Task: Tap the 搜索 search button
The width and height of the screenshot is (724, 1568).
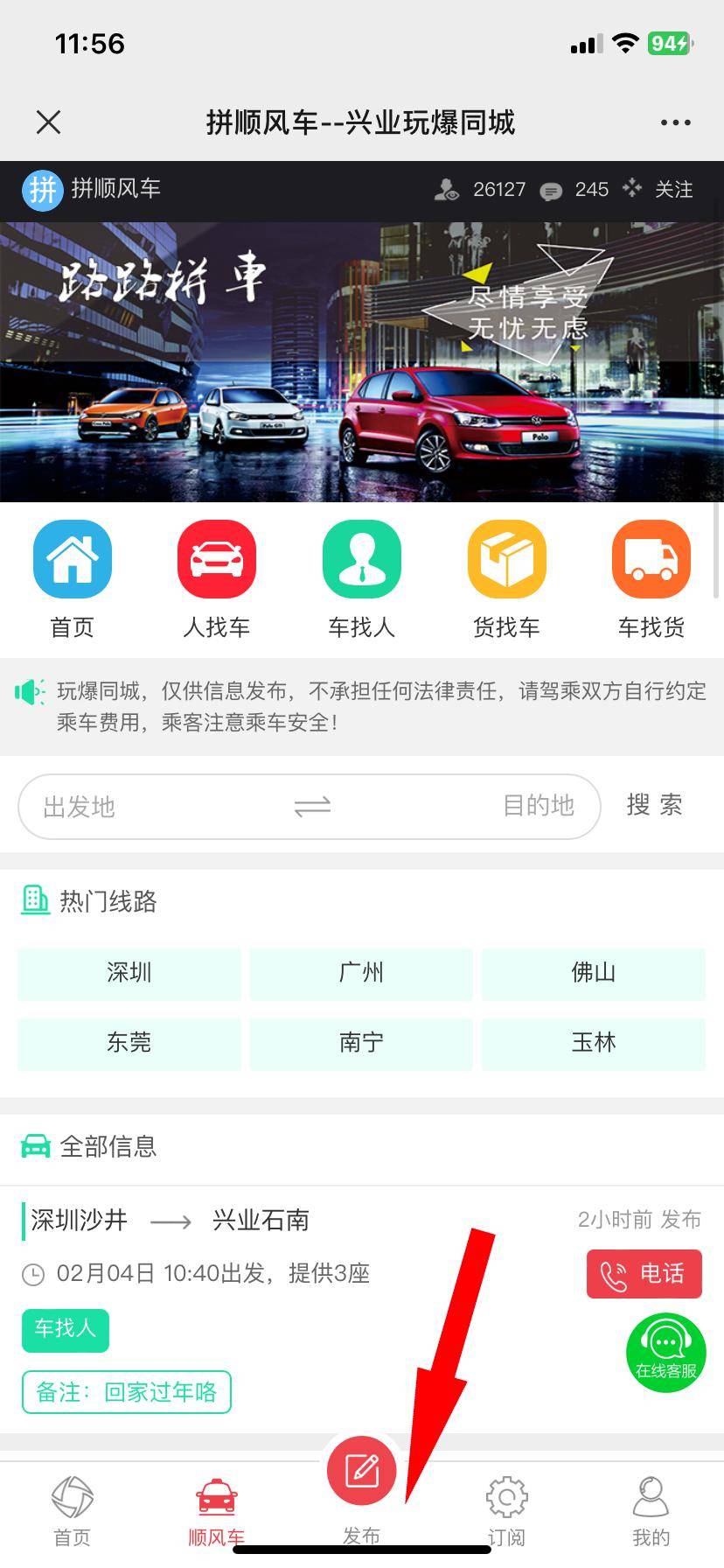Action: tap(656, 805)
